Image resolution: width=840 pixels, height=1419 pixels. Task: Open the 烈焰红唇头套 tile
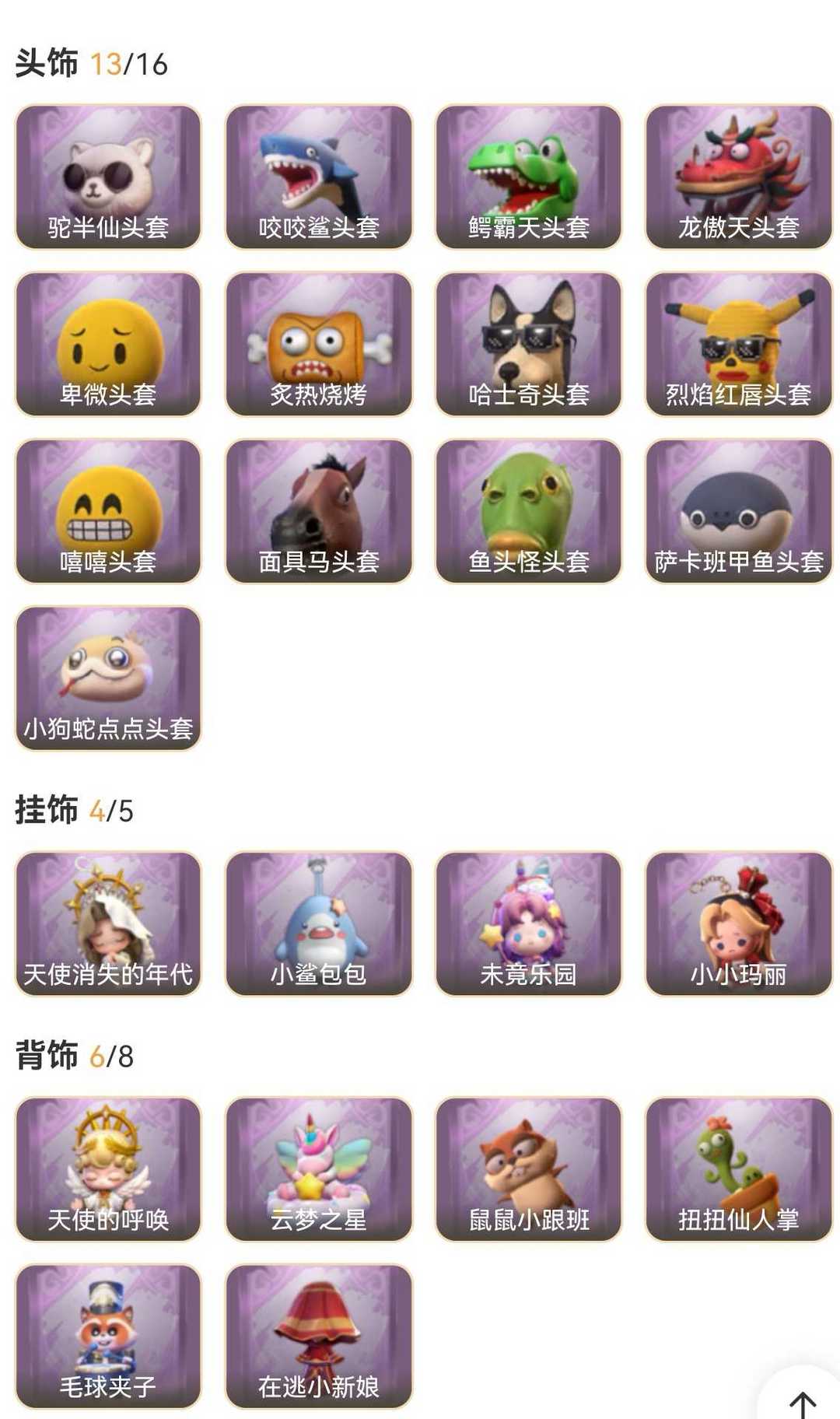click(x=738, y=344)
